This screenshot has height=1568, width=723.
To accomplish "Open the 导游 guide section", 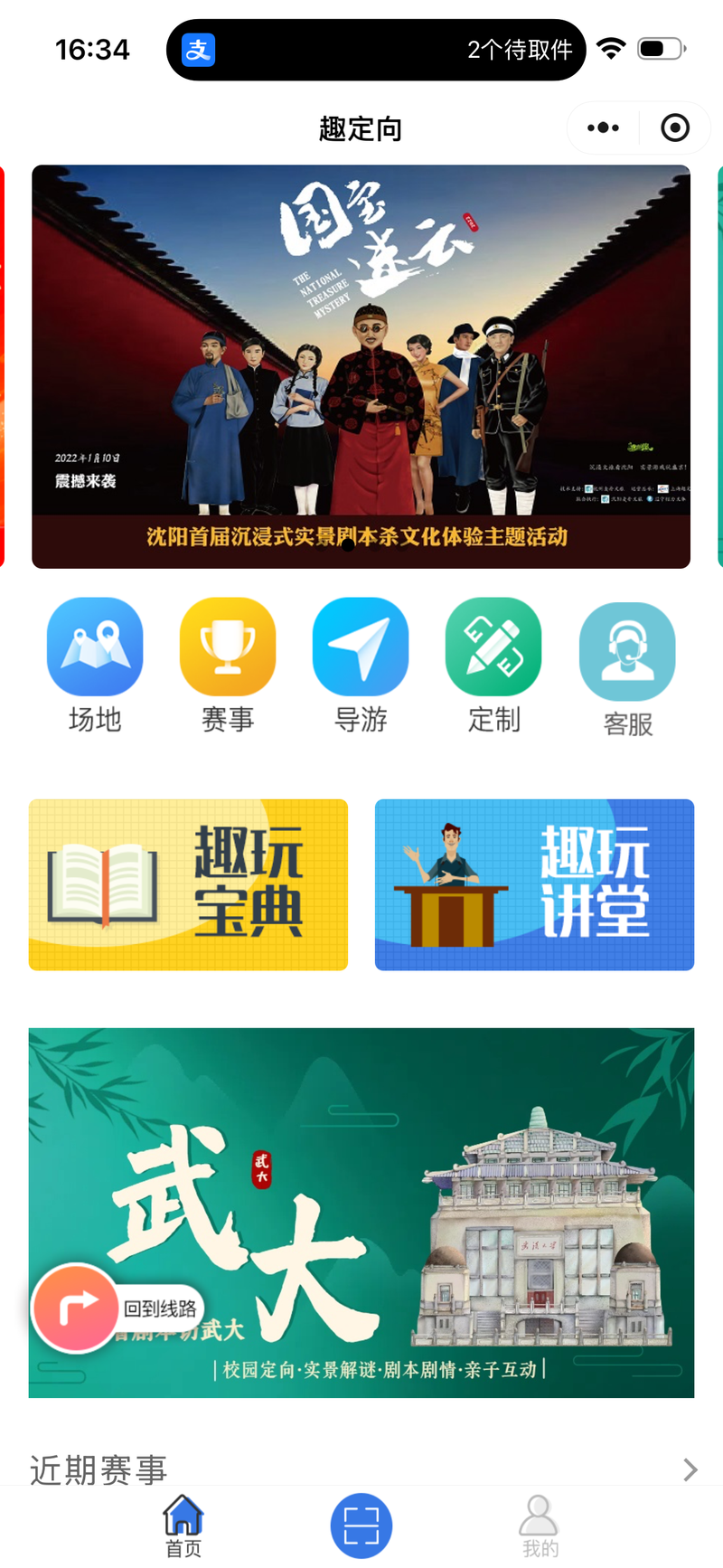I will pos(361,665).
